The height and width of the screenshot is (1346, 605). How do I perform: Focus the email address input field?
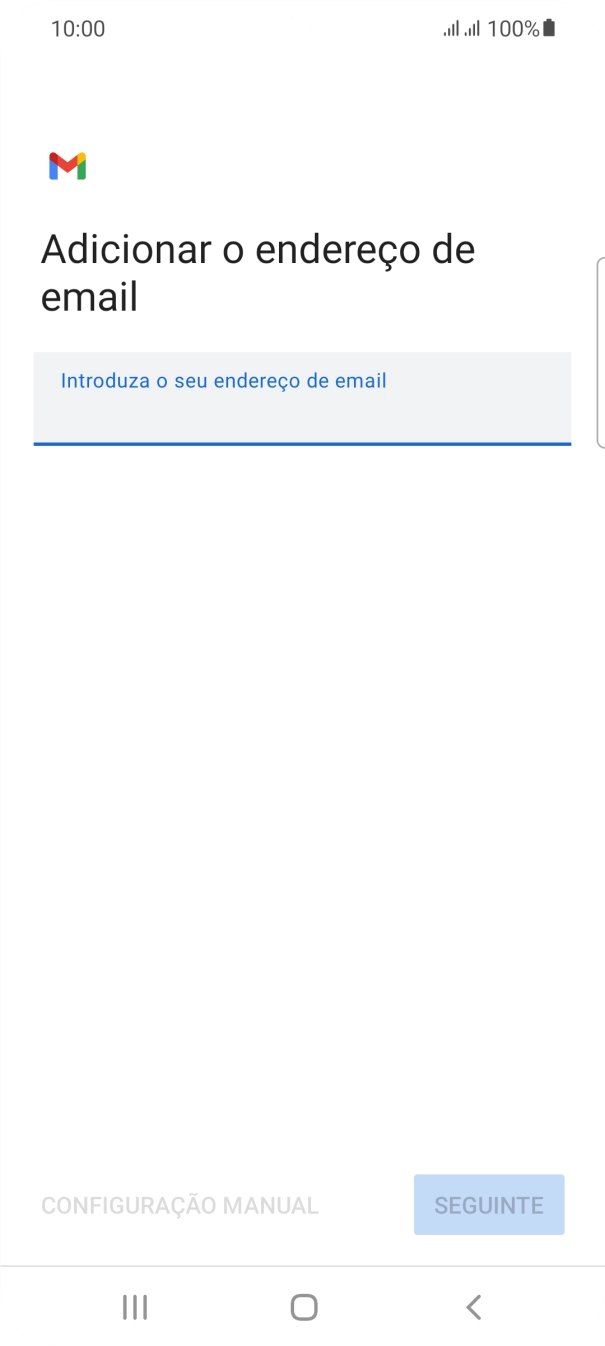pyautogui.click(x=302, y=398)
